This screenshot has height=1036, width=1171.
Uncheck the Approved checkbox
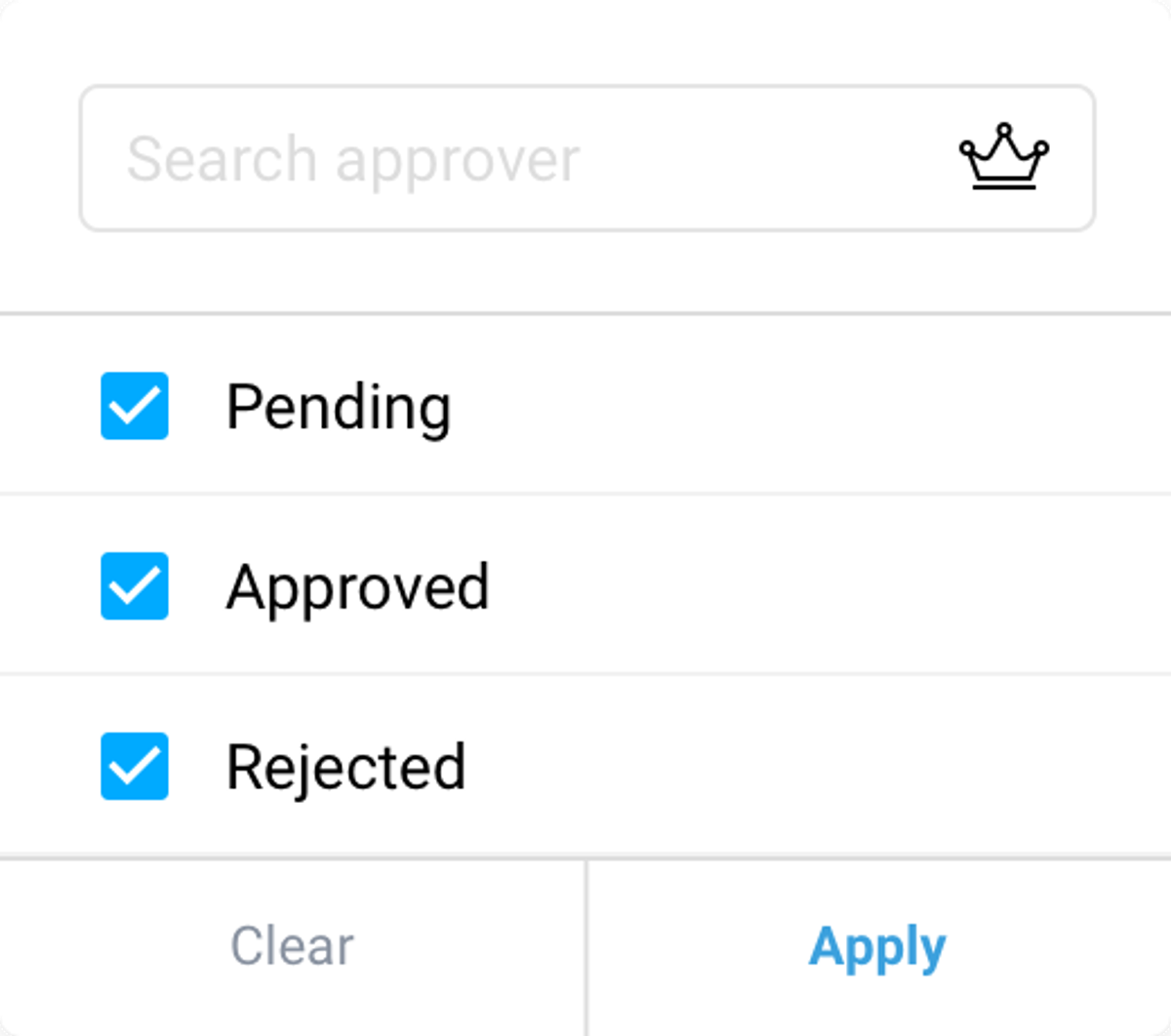click(135, 586)
